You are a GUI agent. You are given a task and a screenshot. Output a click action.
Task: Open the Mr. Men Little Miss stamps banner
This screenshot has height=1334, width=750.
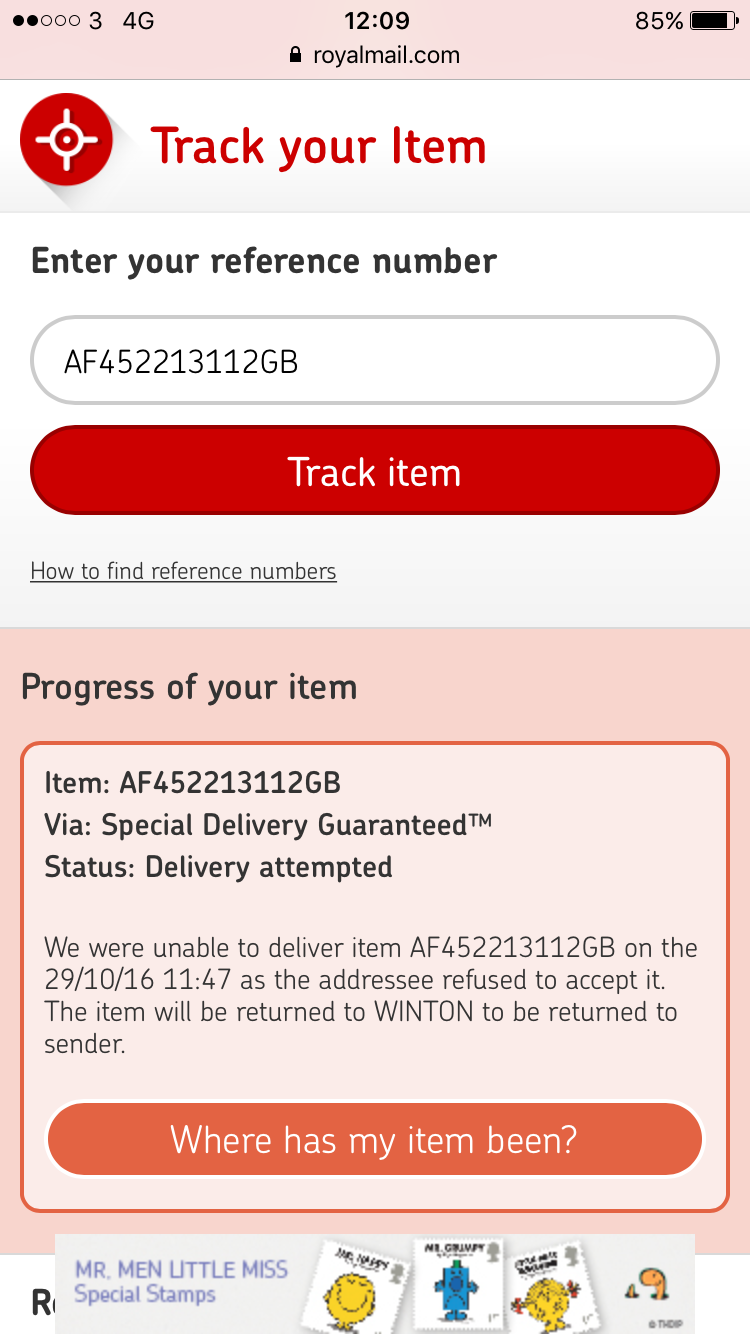[x=375, y=1283]
